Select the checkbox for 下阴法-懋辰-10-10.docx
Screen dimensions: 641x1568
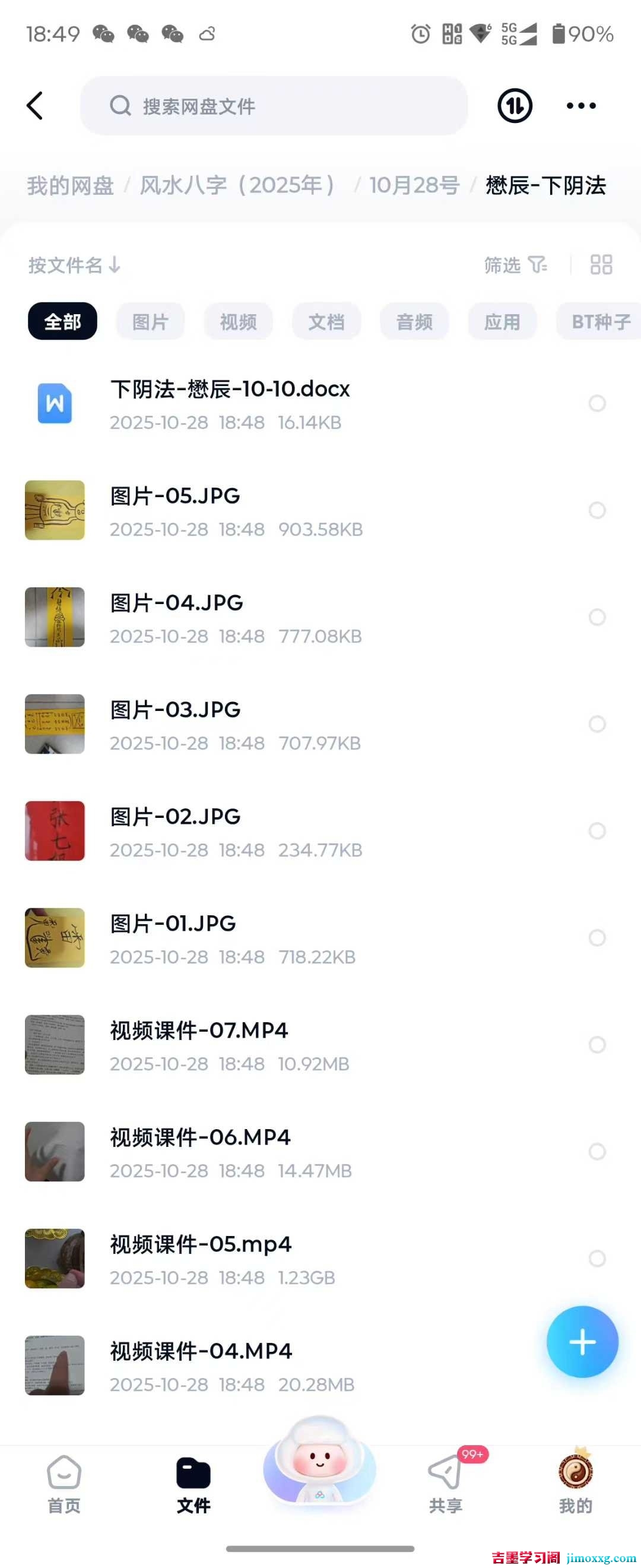click(x=598, y=403)
